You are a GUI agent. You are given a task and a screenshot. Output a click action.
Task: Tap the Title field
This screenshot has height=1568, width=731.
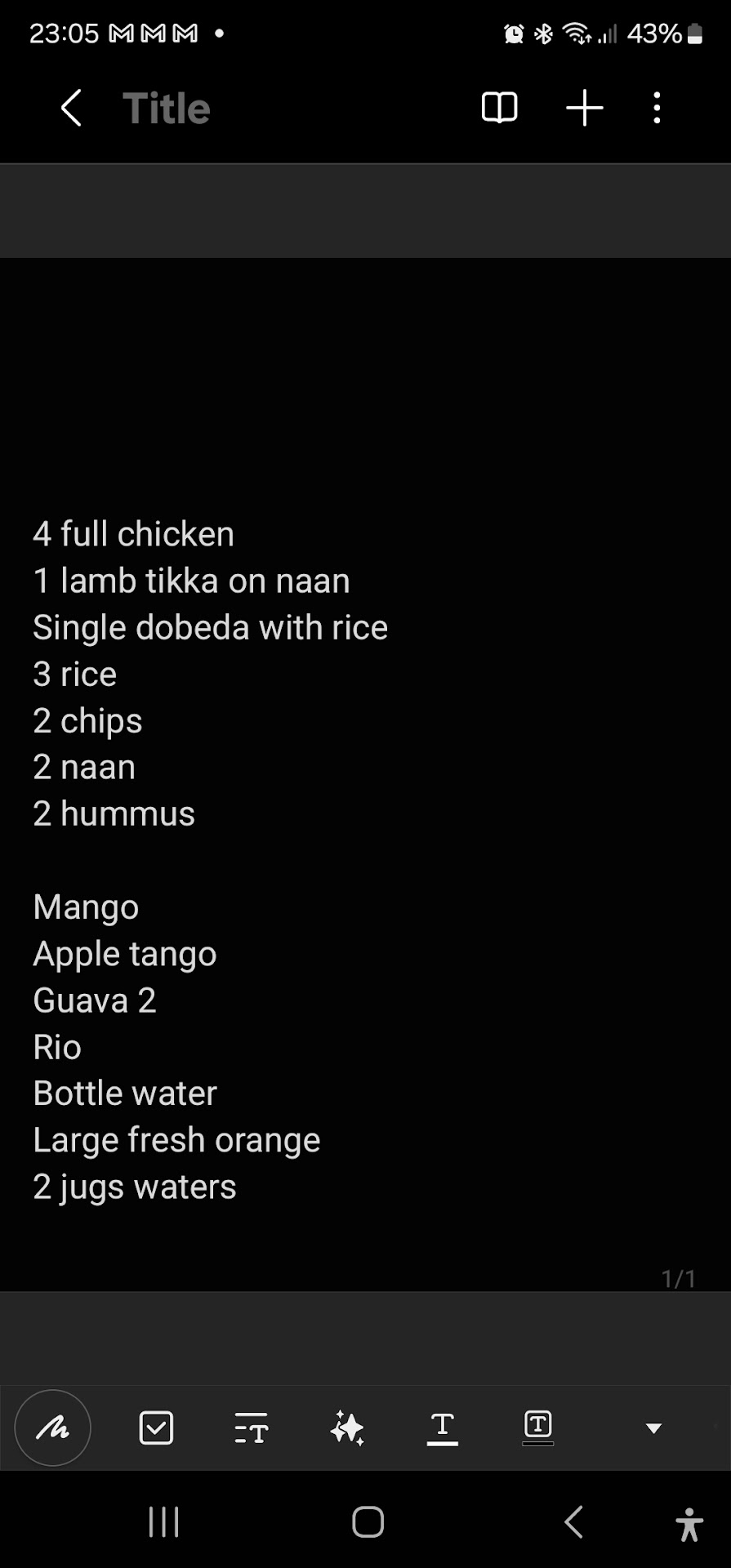[167, 108]
